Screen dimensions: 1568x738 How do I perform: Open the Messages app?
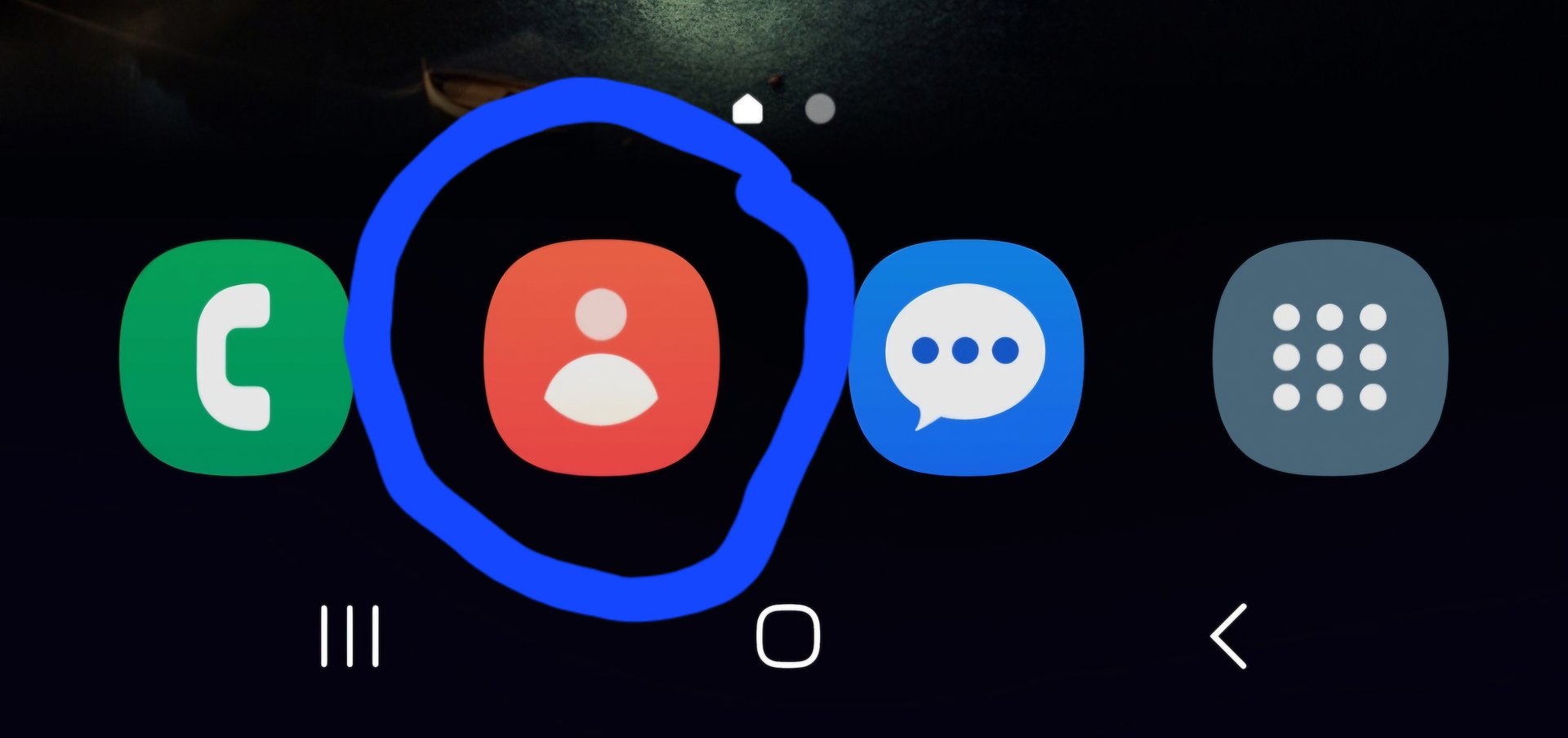965,358
